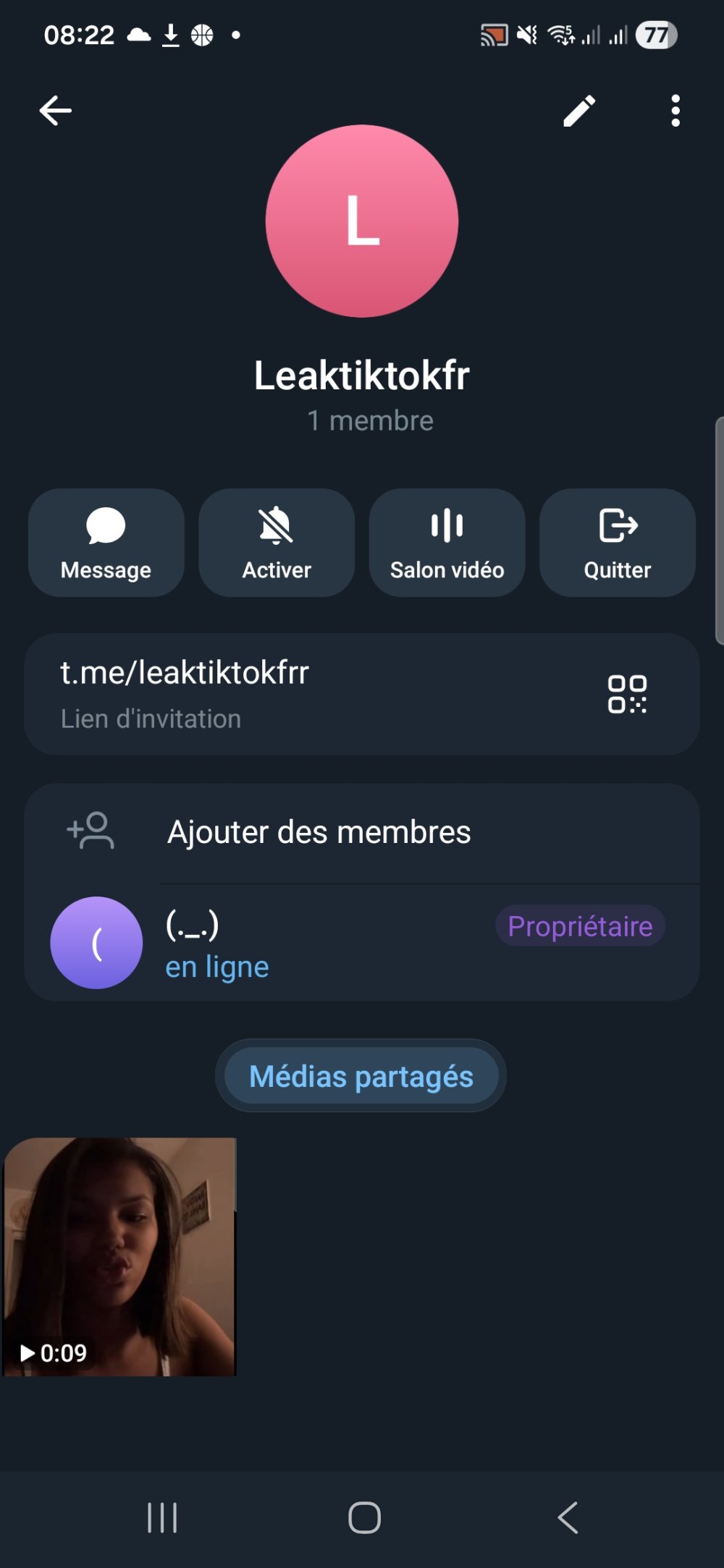Screen dimensions: 724x1568
Task: Open the 0:09 shared video
Action: (119, 1256)
